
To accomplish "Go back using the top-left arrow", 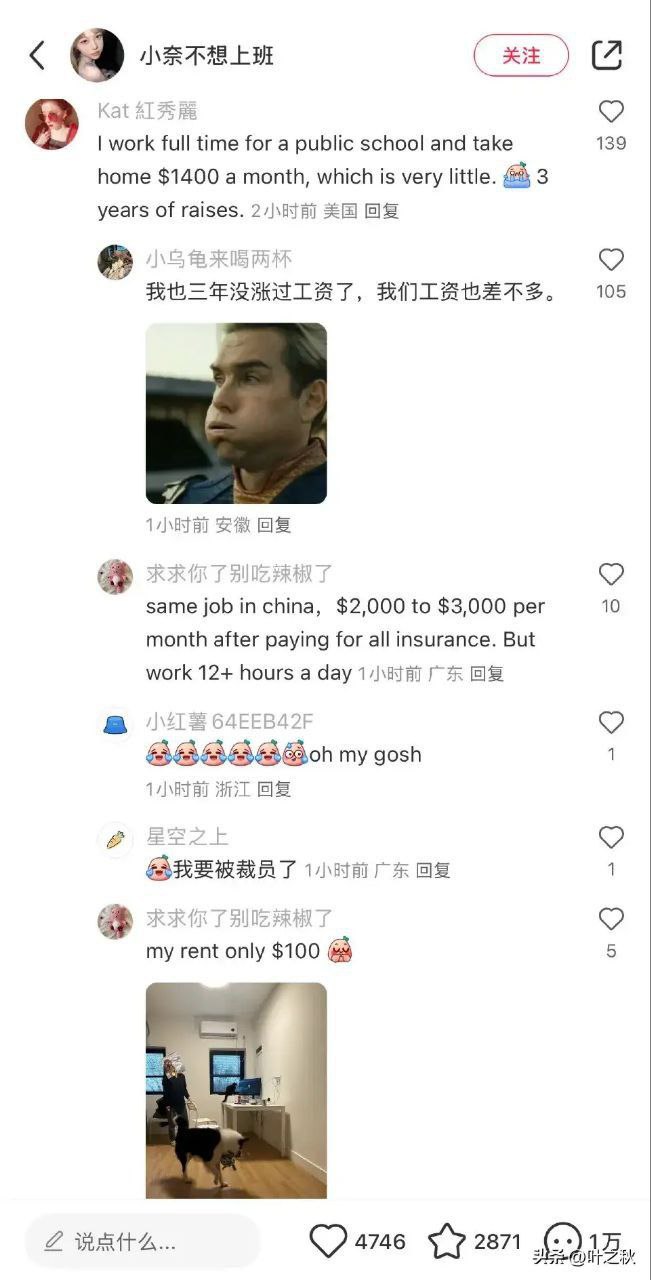I will (x=37, y=55).
